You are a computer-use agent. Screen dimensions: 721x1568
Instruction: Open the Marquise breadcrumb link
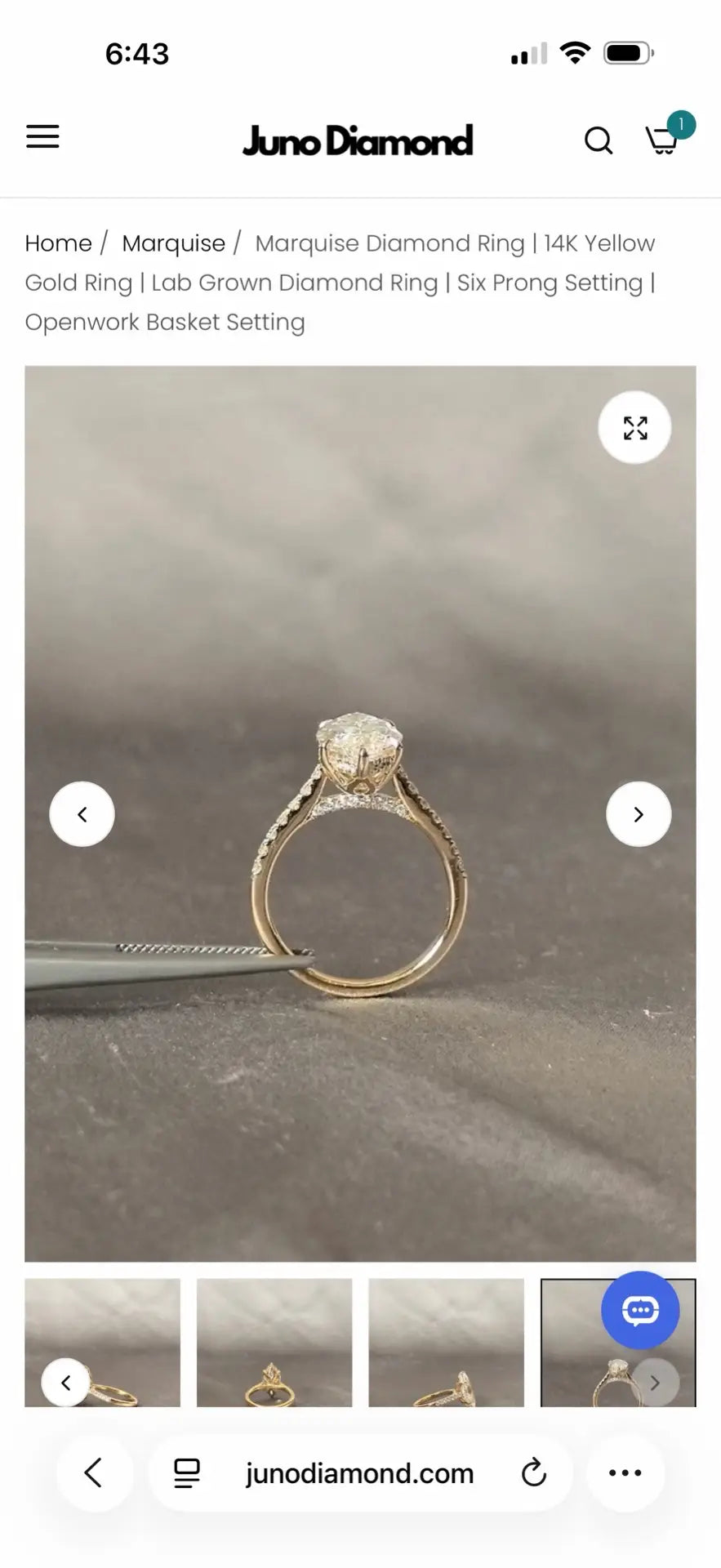point(173,243)
